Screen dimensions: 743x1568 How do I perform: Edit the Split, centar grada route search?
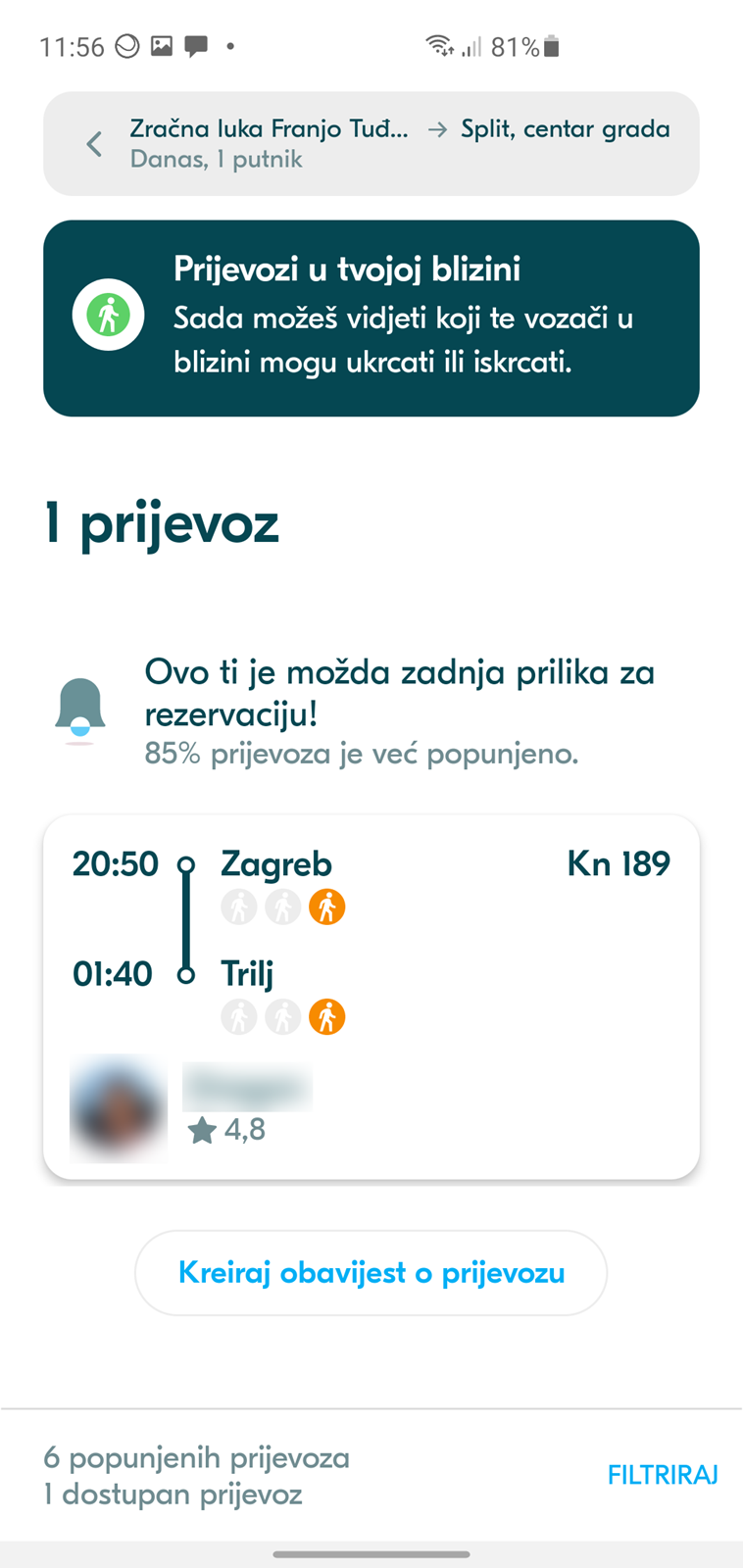400,143
